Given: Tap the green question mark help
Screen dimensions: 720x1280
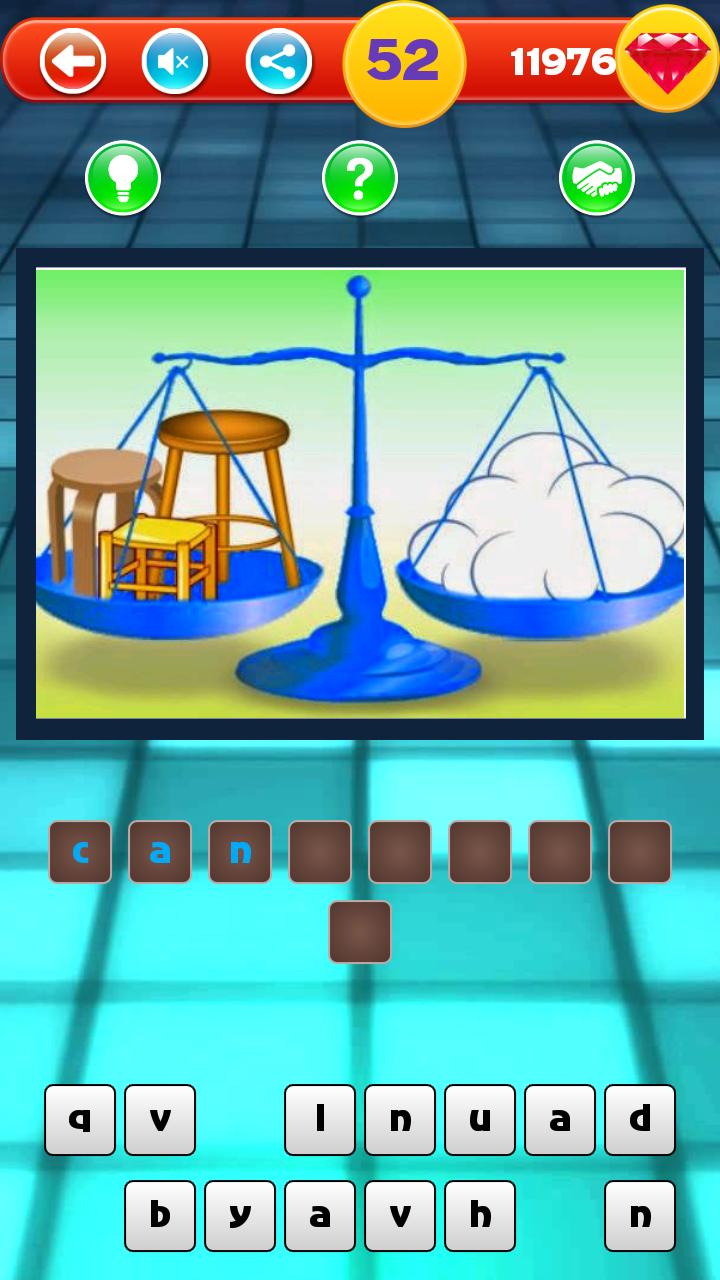Looking at the screenshot, I should tap(360, 178).
